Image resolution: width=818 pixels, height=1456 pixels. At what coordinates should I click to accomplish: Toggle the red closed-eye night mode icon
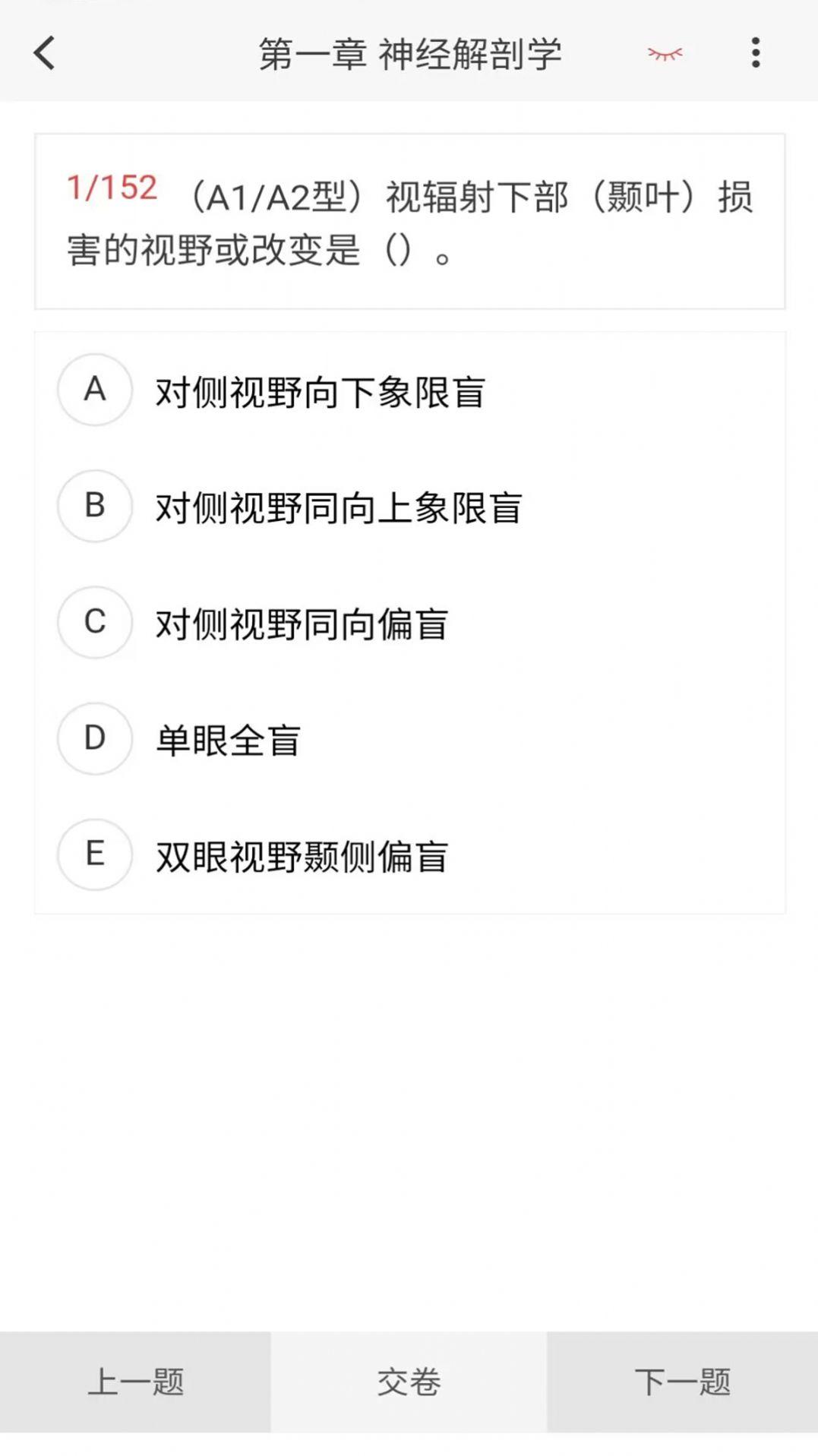(x=665, y=55)
